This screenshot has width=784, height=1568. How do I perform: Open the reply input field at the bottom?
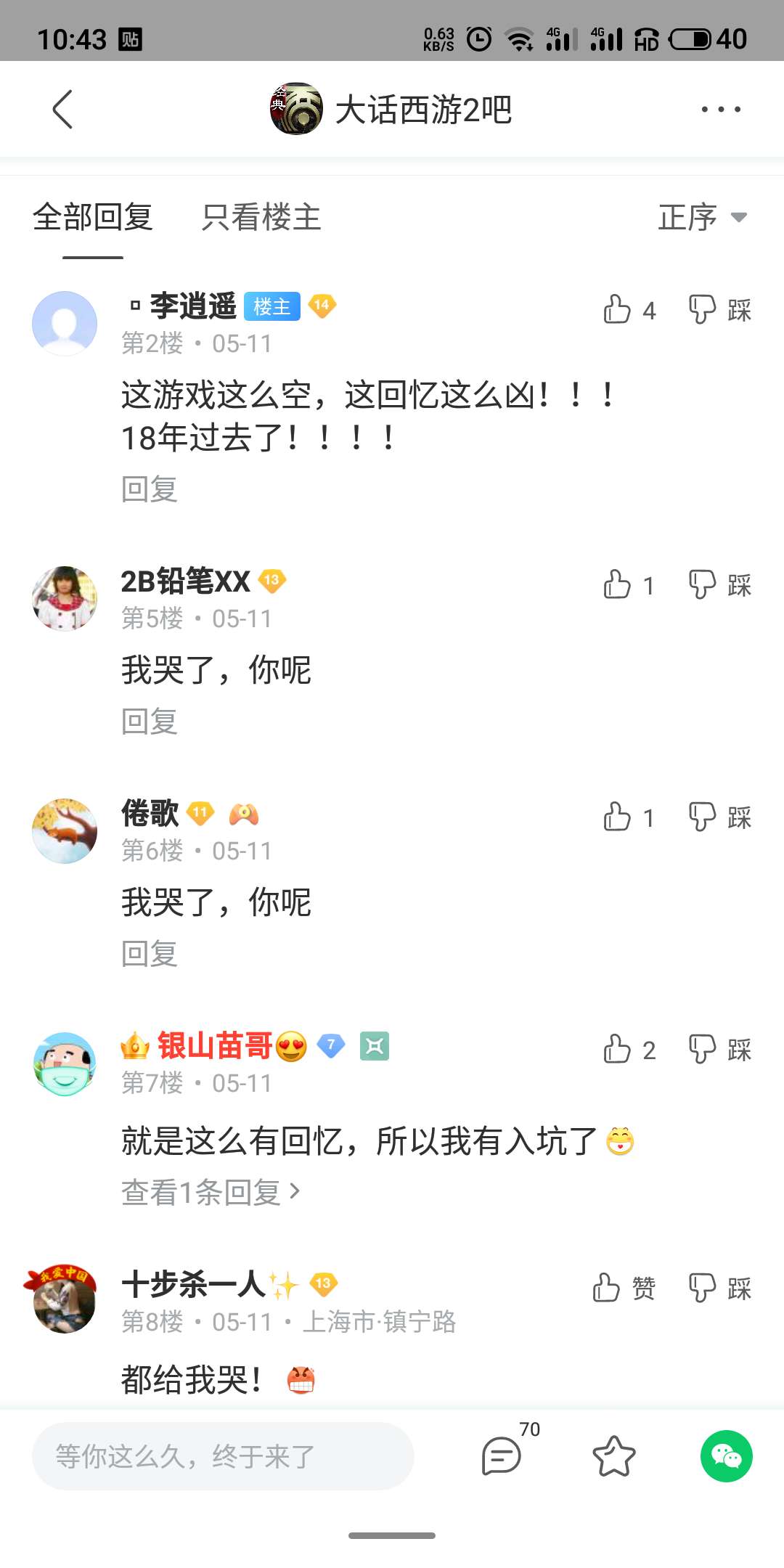(x=223, y=1456)
